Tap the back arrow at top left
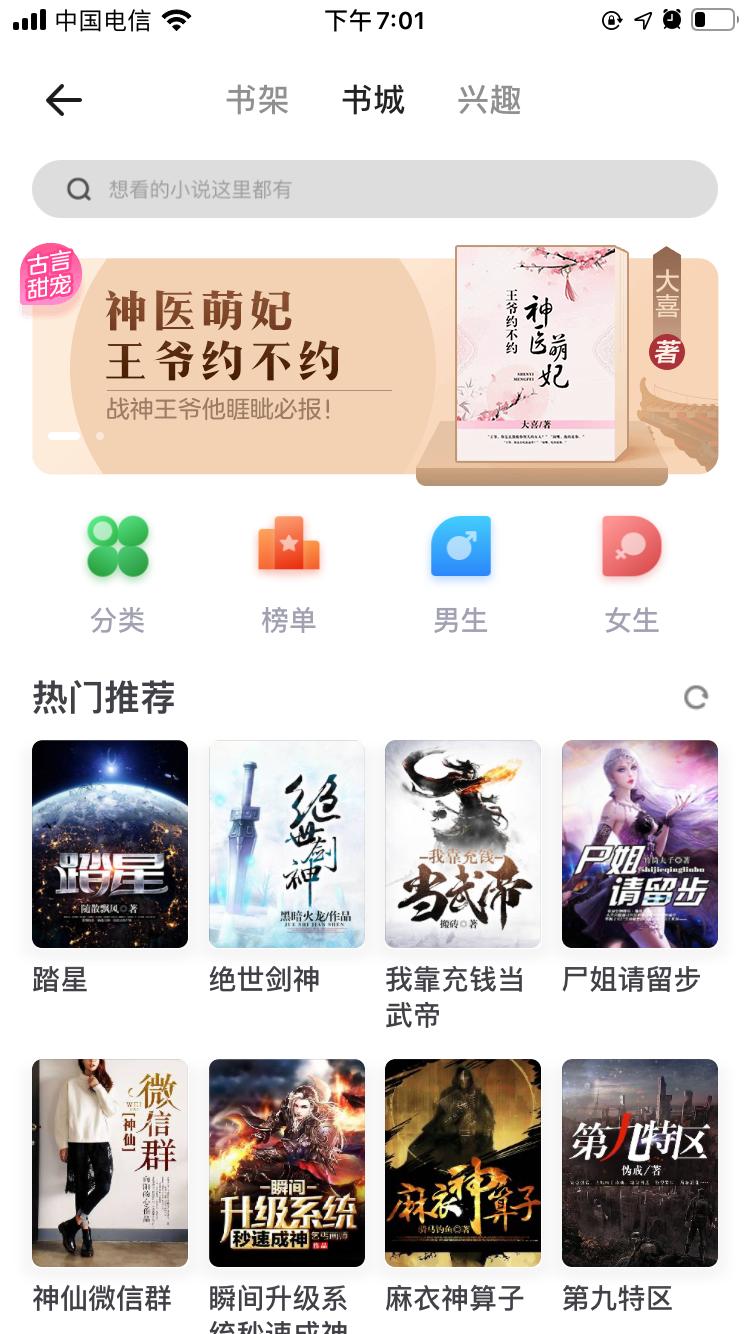Viewport: 750px width, 1334px height. point(62,100)
